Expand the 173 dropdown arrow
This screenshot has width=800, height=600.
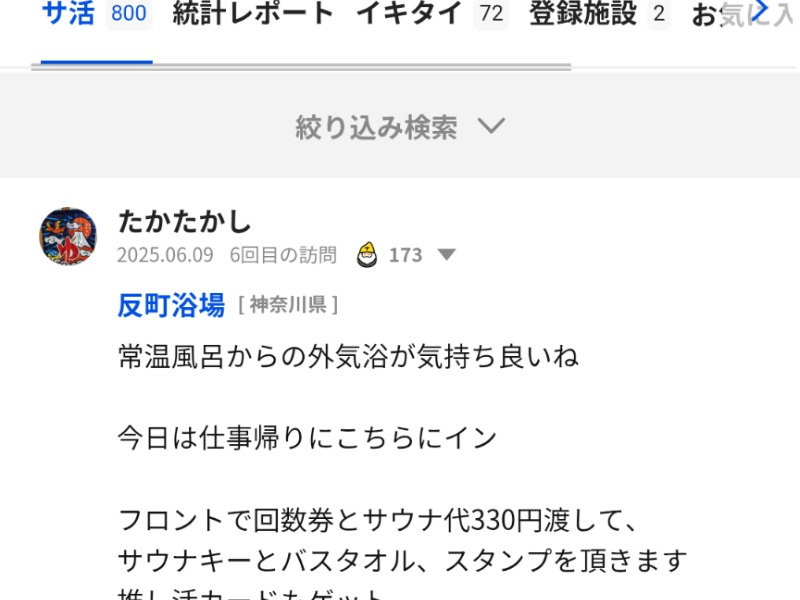click(446, 255)
